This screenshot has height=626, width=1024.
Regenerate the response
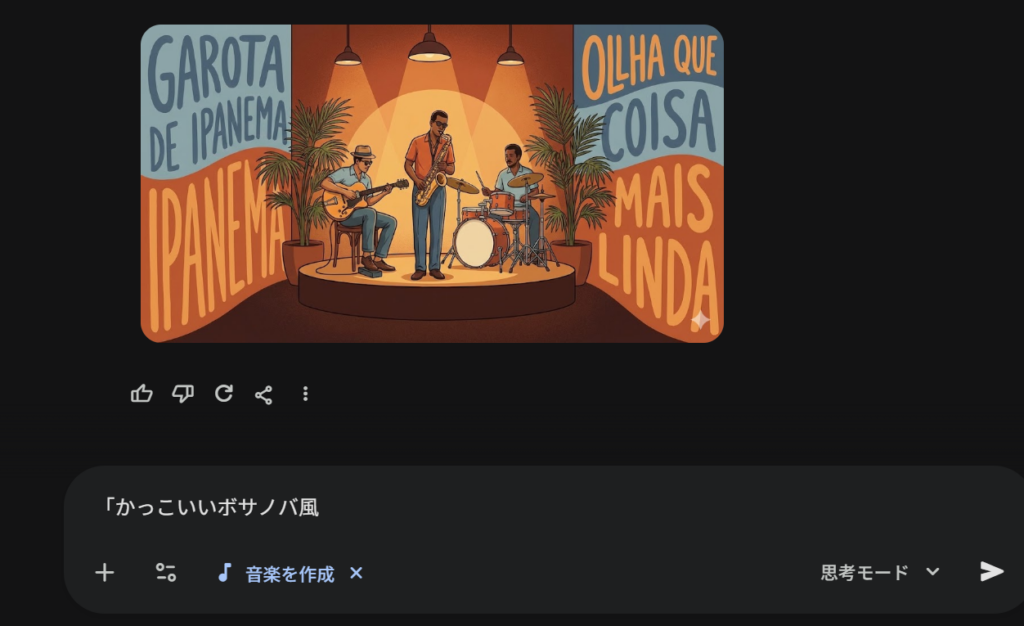[x=224, y=394]
